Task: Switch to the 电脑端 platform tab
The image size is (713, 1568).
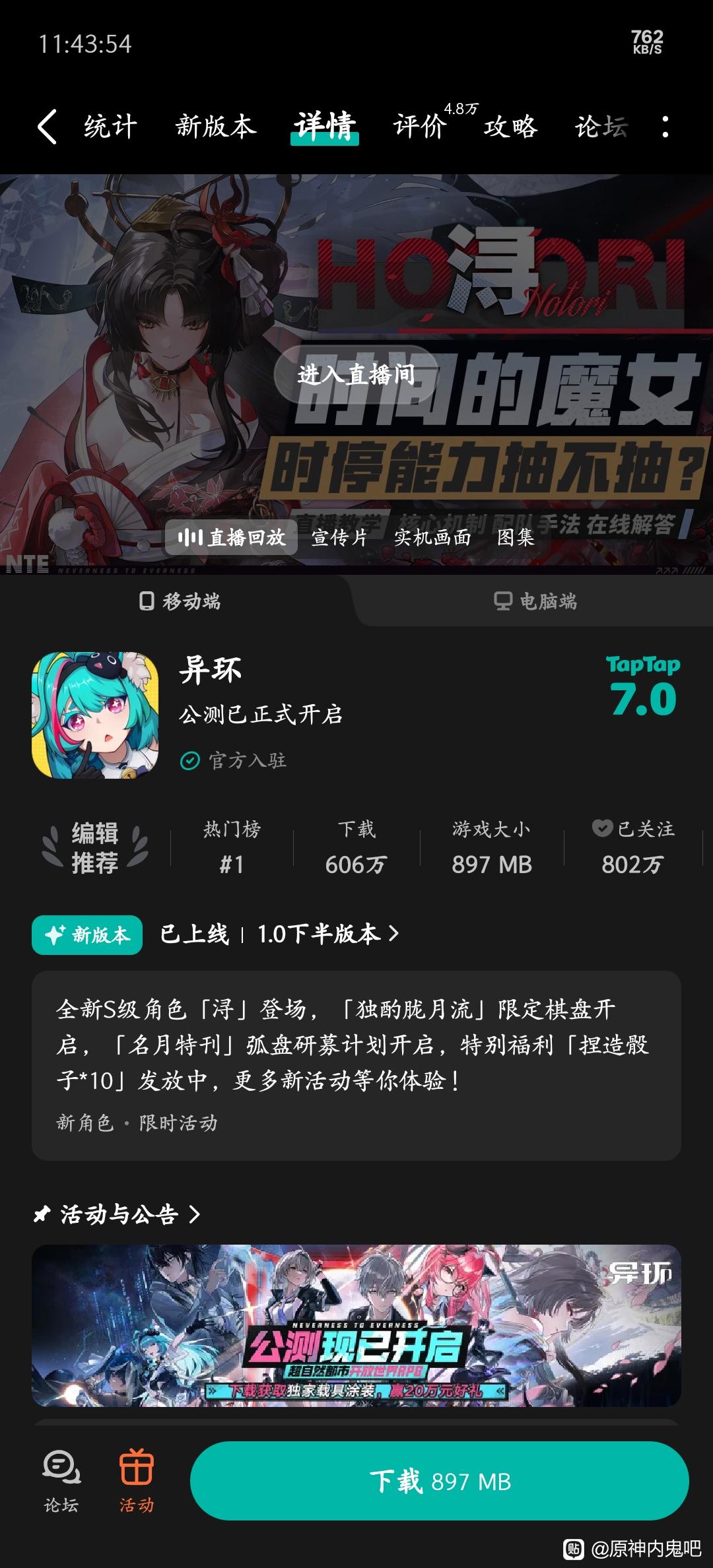Action: [x=535, y=601]
